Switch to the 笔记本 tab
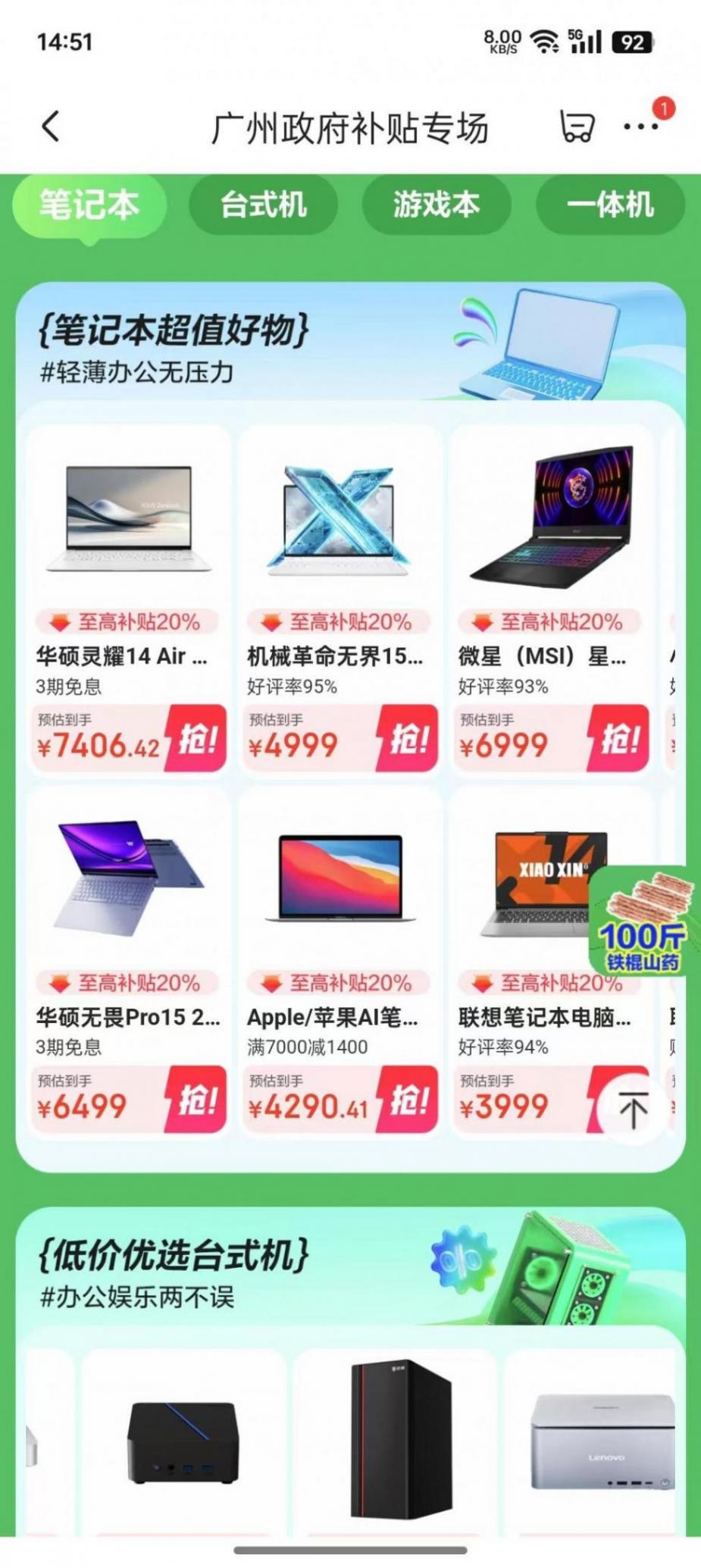 click(89, 205)
